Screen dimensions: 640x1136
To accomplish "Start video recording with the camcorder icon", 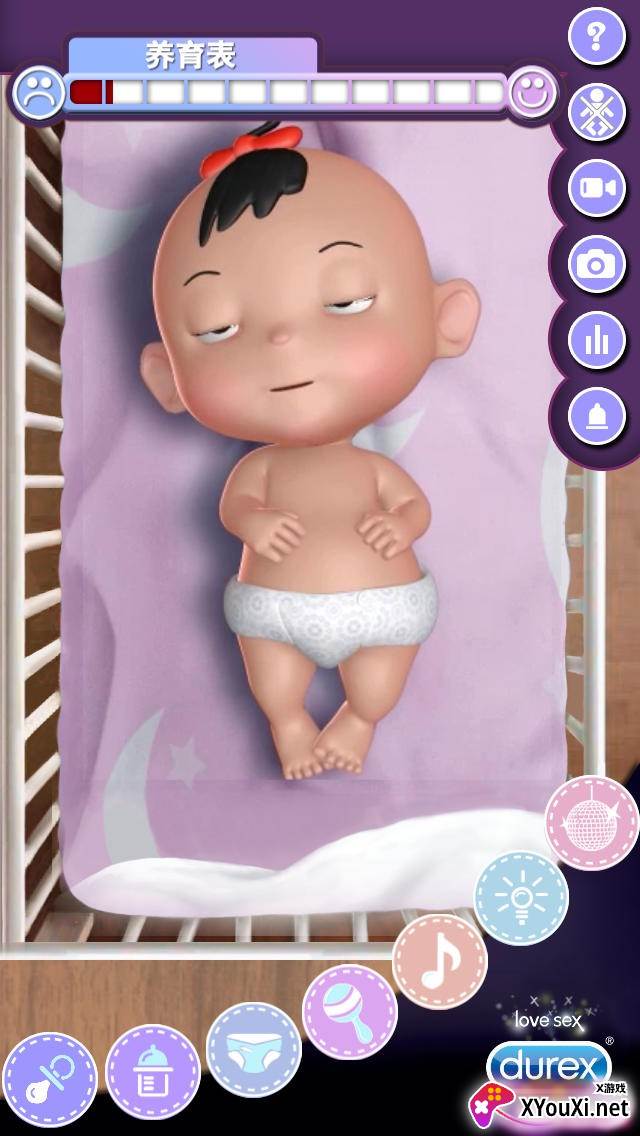I will point(596,188).
